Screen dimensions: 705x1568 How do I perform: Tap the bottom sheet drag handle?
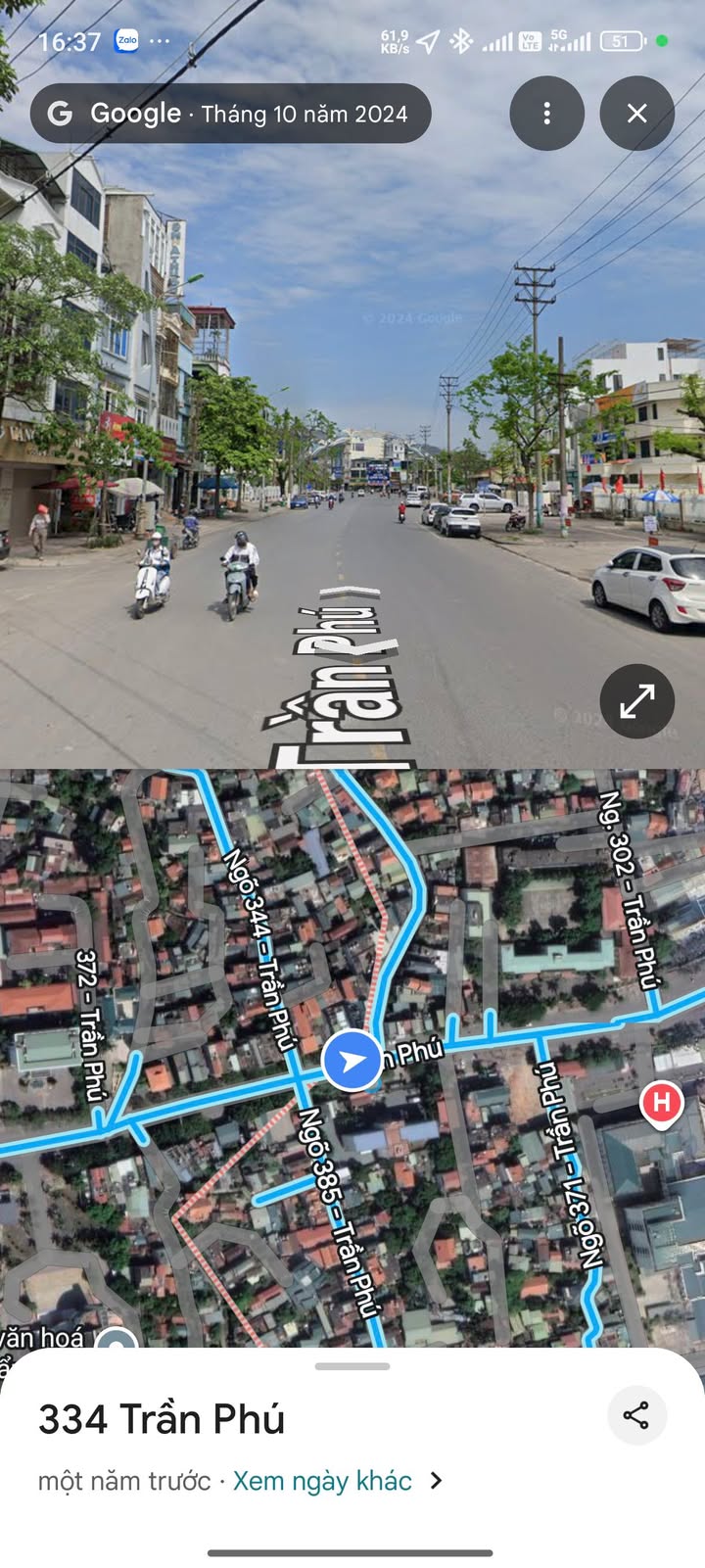pyautogui.click(x=352, y=1366)
